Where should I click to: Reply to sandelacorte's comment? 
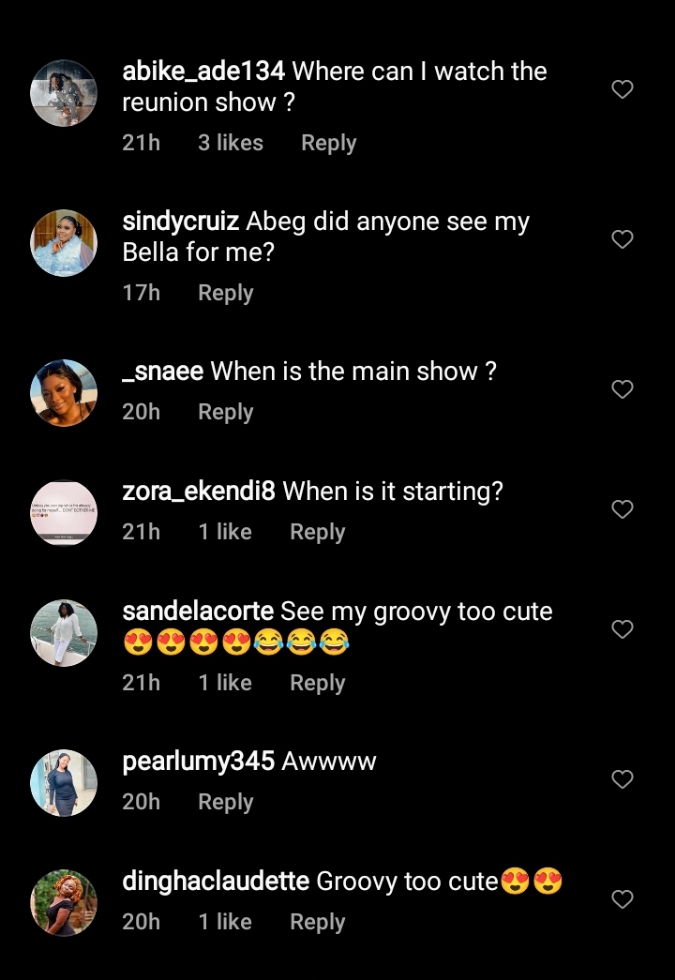[x=317, y=683]
